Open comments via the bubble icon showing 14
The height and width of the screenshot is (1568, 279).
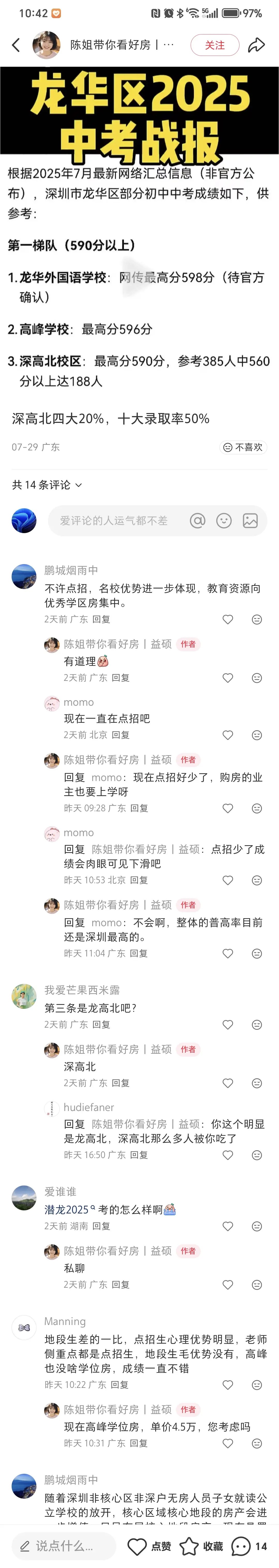pos(249,1546)
